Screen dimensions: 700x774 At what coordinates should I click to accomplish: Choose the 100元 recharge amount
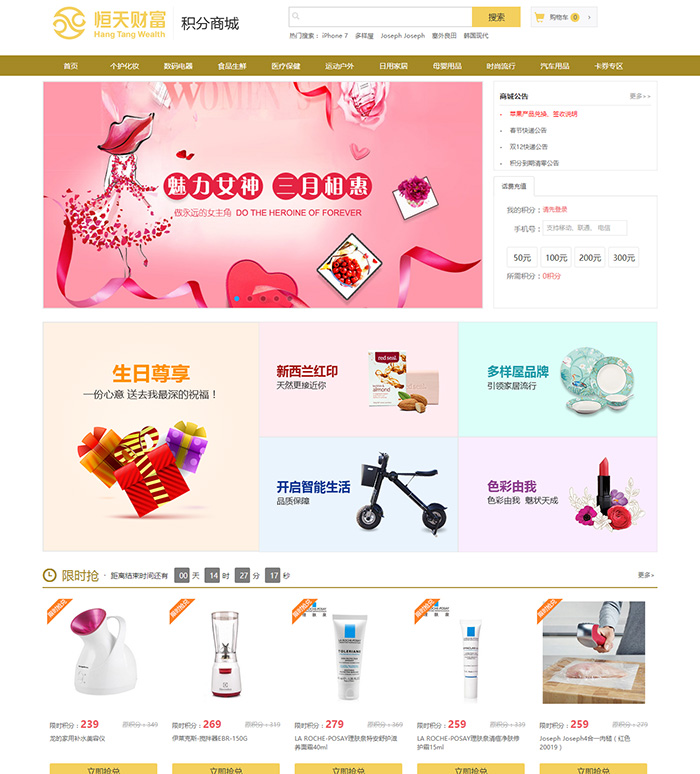(556, 257)
